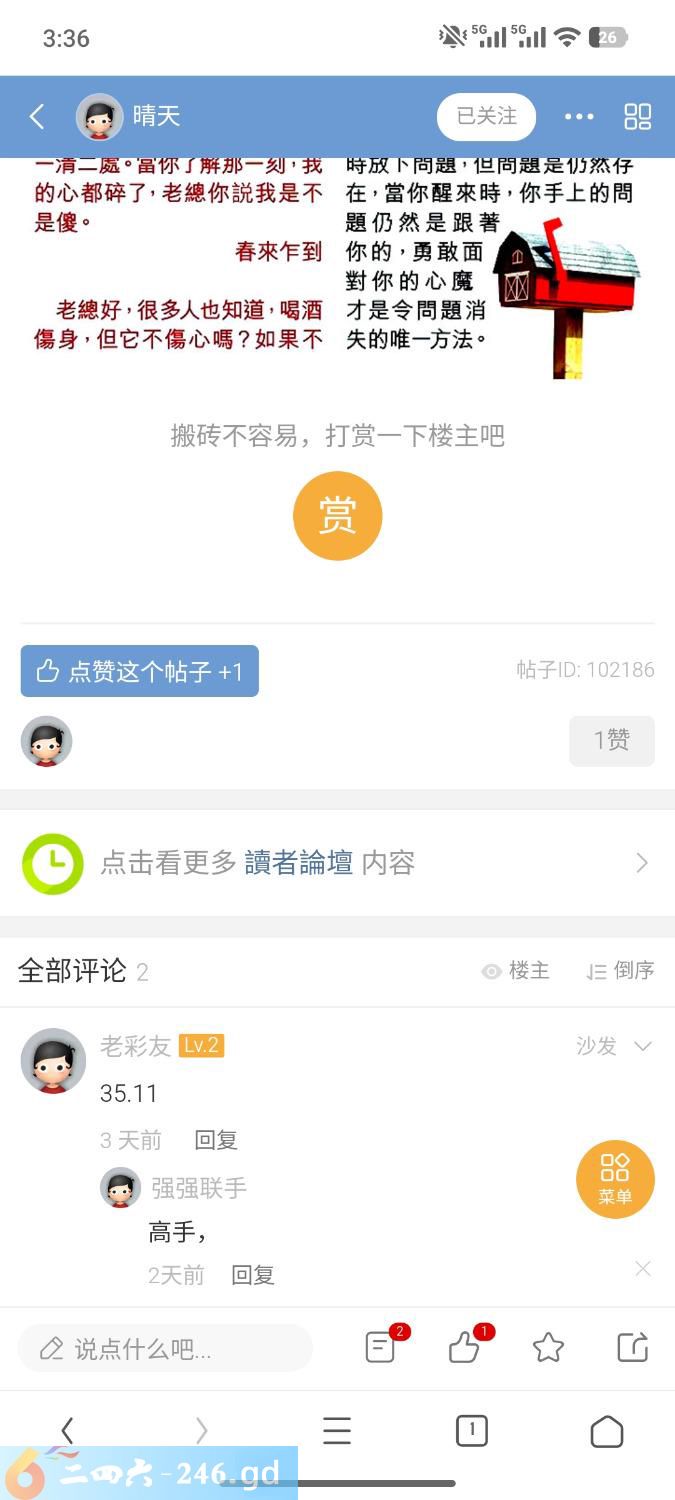Filter comments by 楼主 only

pyautogui.click(x=516, y=971)
